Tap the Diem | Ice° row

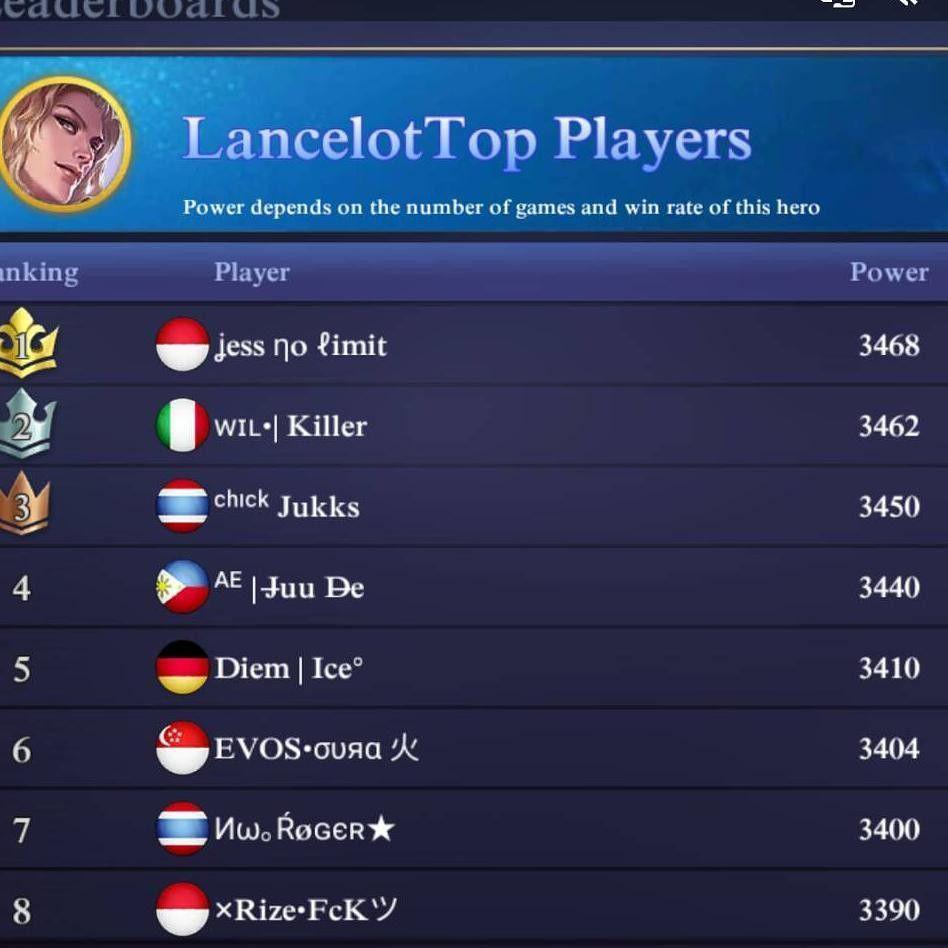click(288, 668)
